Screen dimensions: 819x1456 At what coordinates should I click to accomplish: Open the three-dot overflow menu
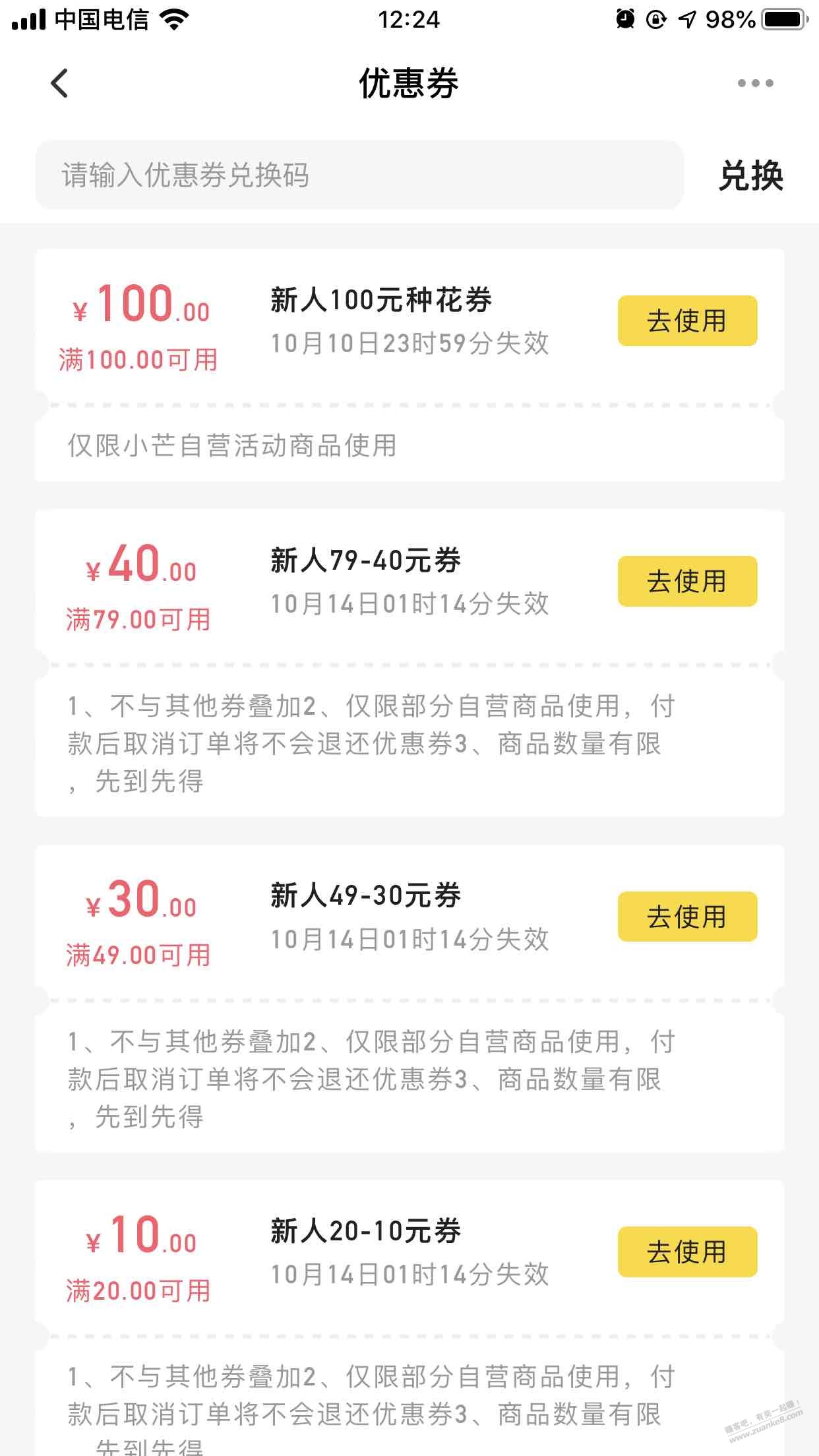pos(755,83)
